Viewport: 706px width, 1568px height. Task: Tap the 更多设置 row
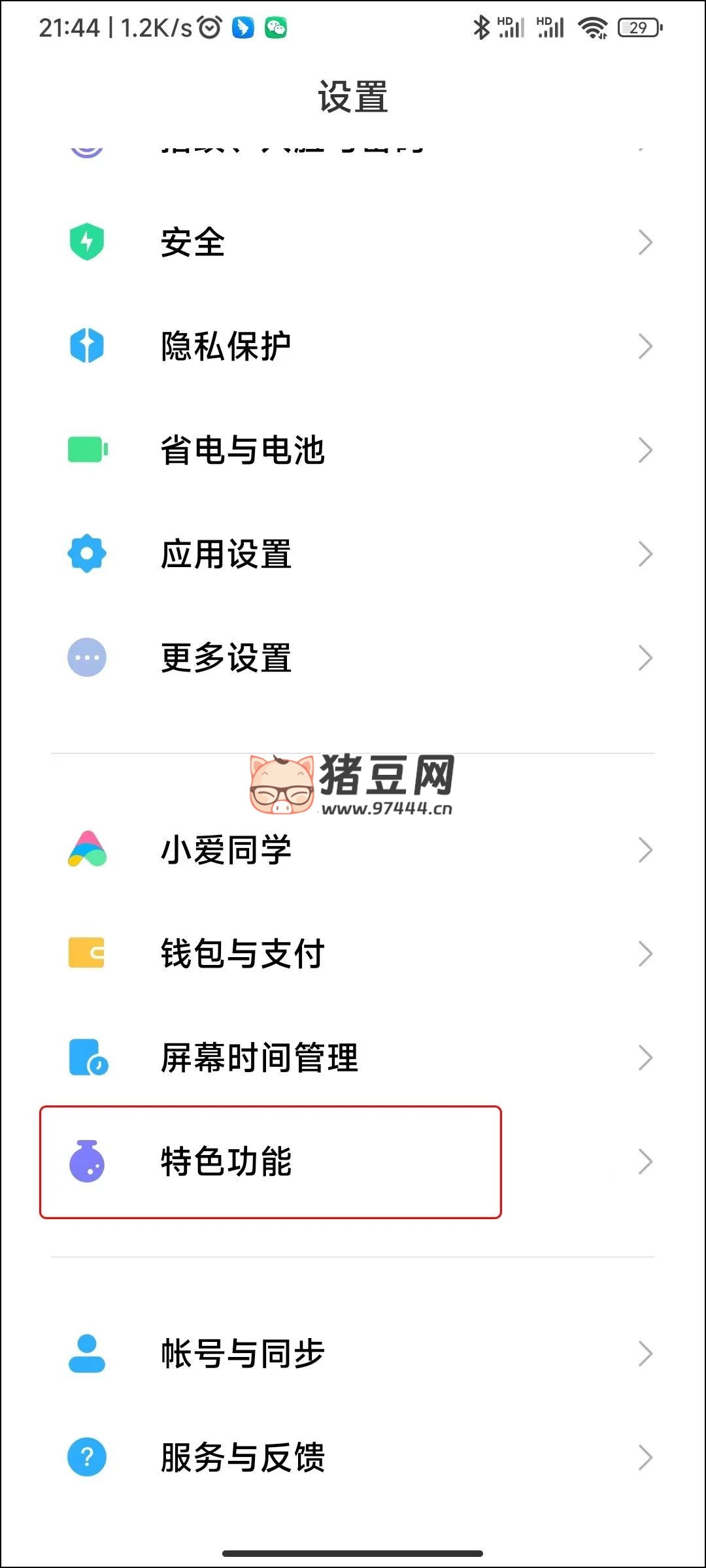point(353,658)
